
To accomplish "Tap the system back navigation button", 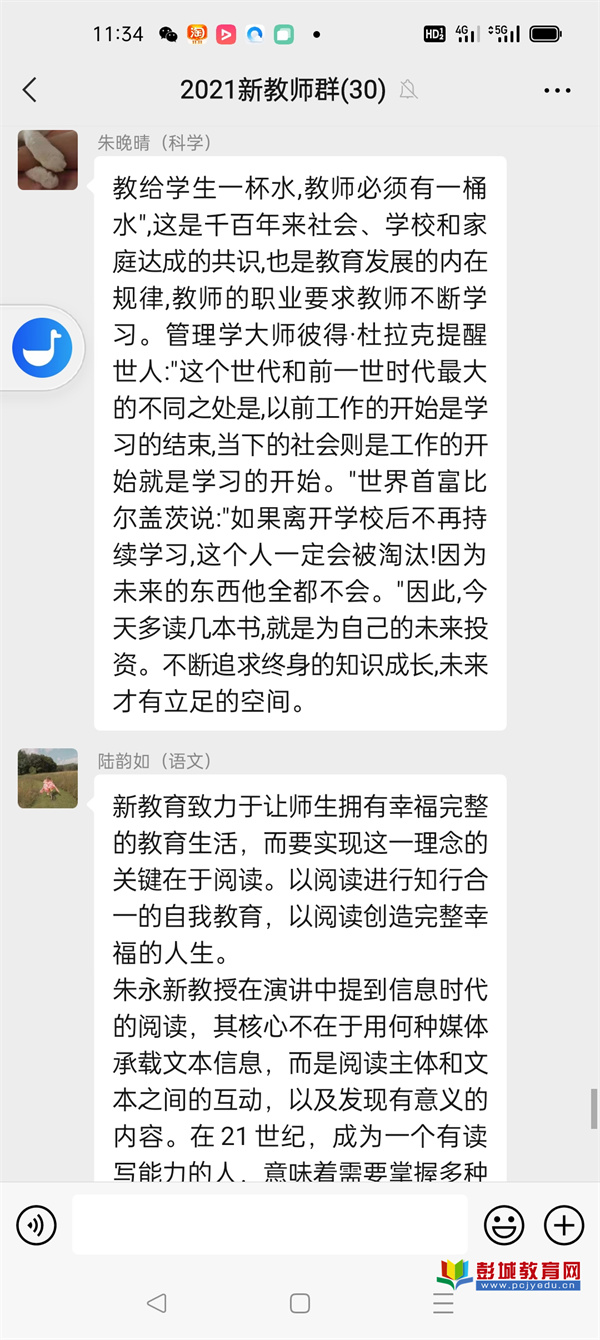I will (156, 1303).
